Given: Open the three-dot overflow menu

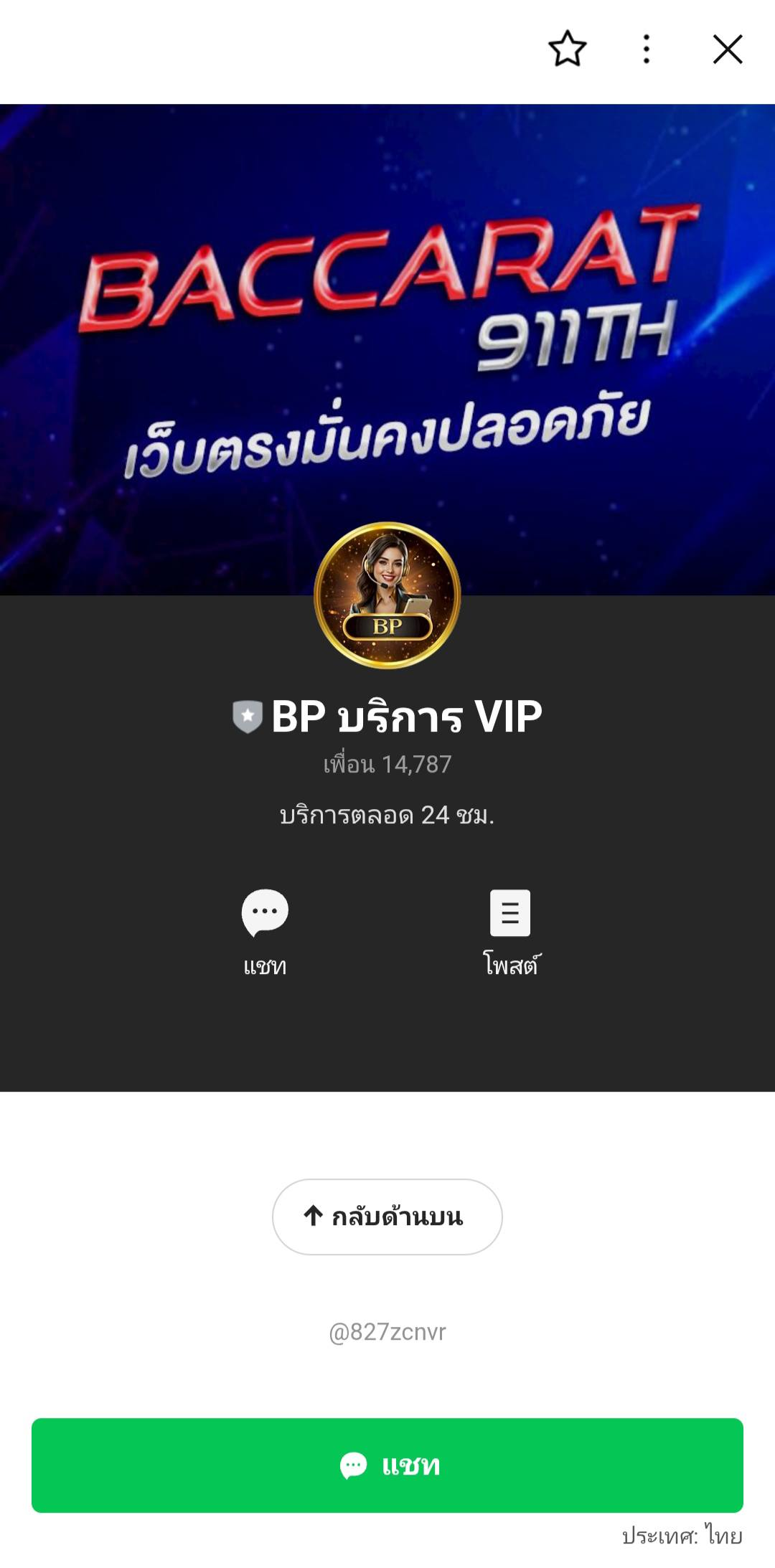Looking at the screenshot, I should pyautogui.click(x=646, y=49).
